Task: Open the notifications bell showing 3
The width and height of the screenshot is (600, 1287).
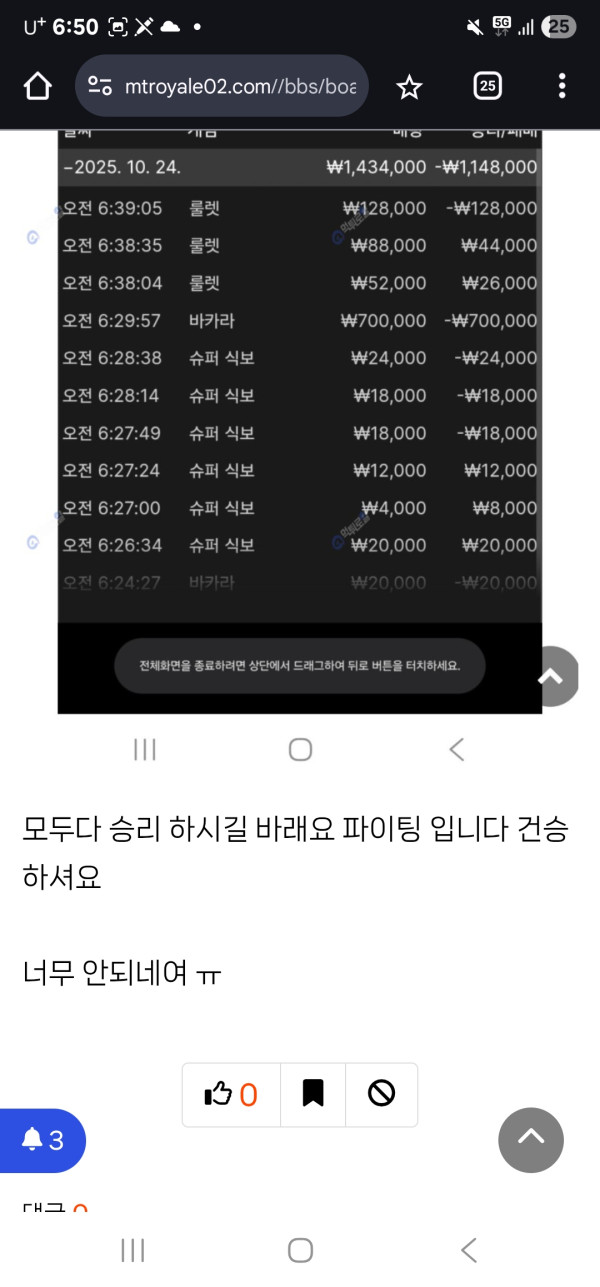Action: [x=42, y=1140]
